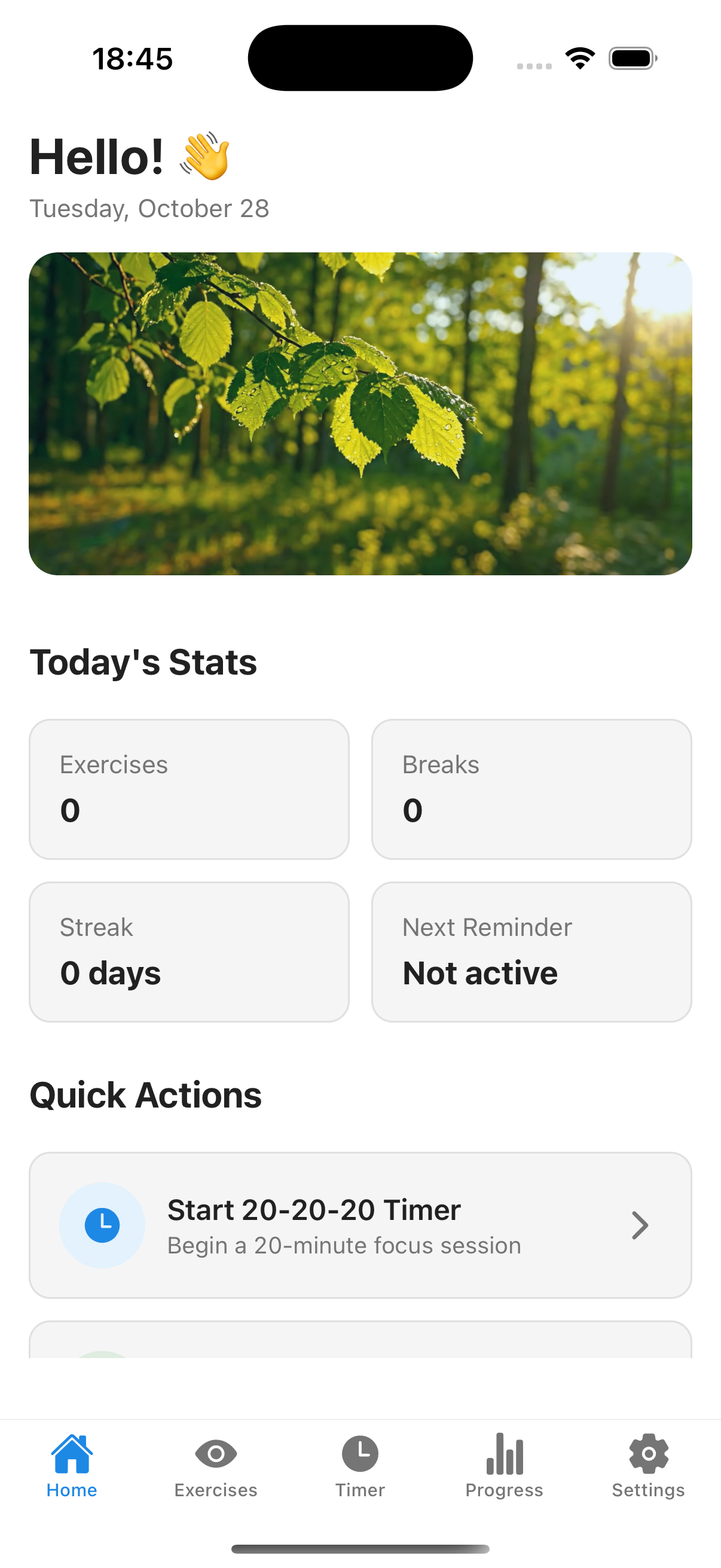This screenshot has width=721, height=1568.
Task: Open the Settings gear icon
Action: (648, 1454)
